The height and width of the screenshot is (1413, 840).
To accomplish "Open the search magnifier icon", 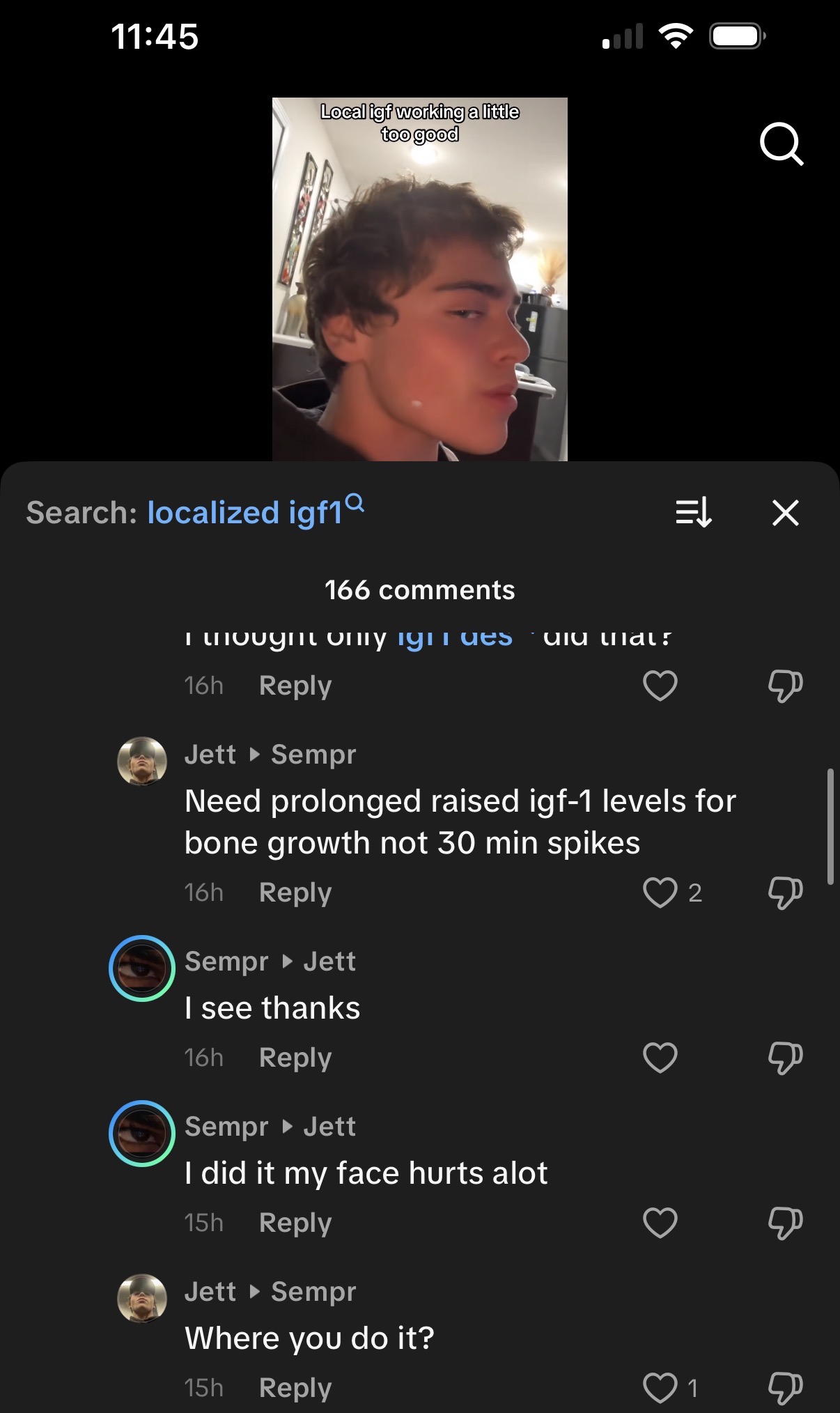I will tap(781, 144).
